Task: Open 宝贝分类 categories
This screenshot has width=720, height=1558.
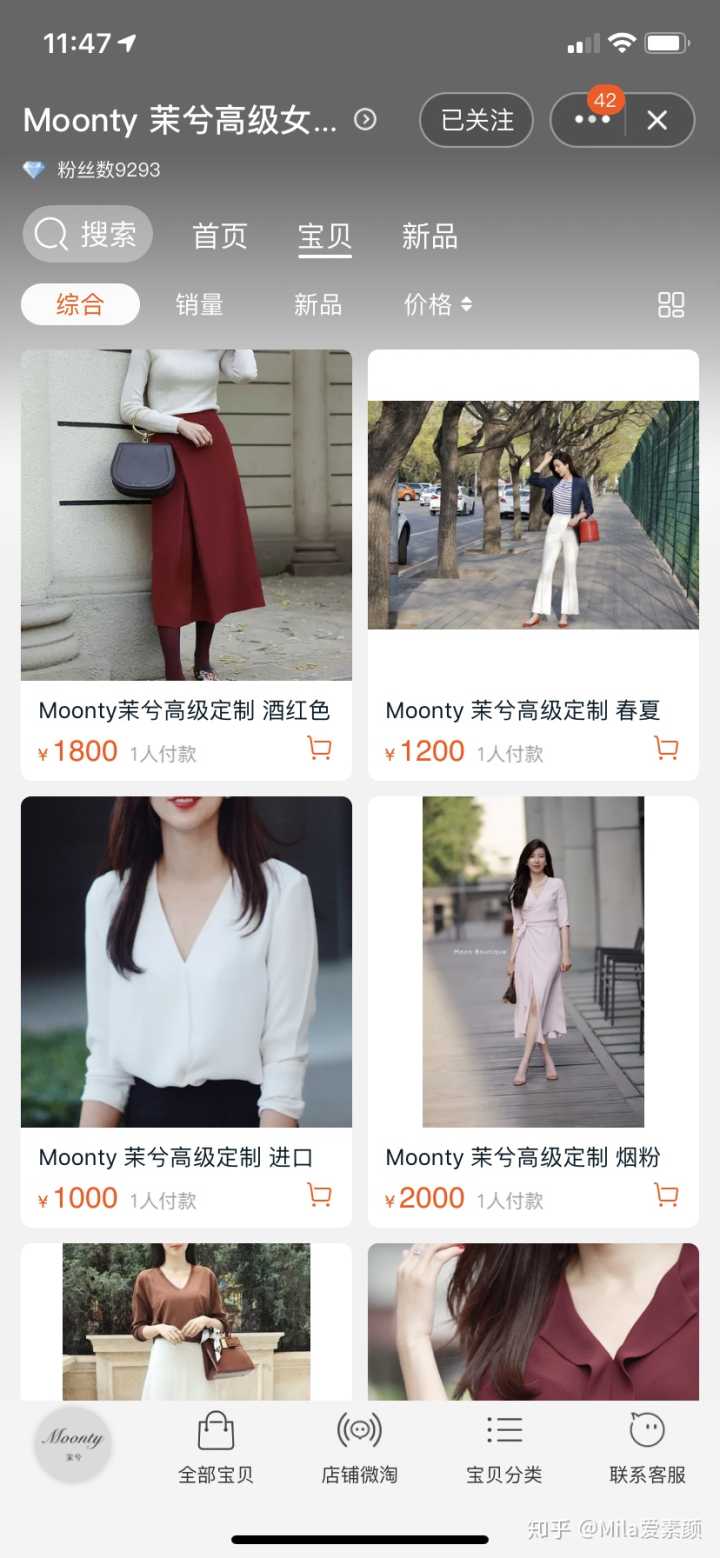Action: (504, 1448)
